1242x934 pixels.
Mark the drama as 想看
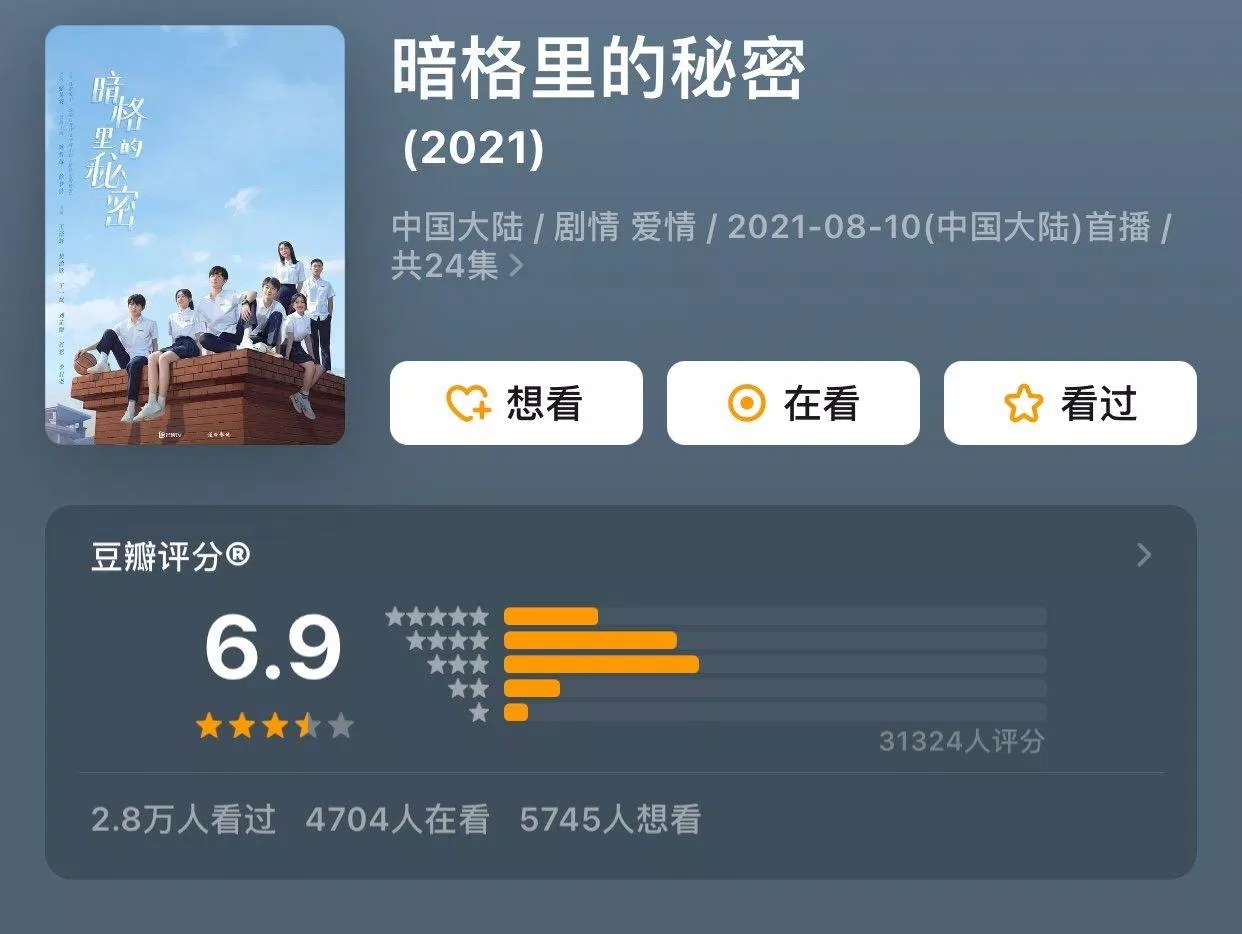[515, 403]
